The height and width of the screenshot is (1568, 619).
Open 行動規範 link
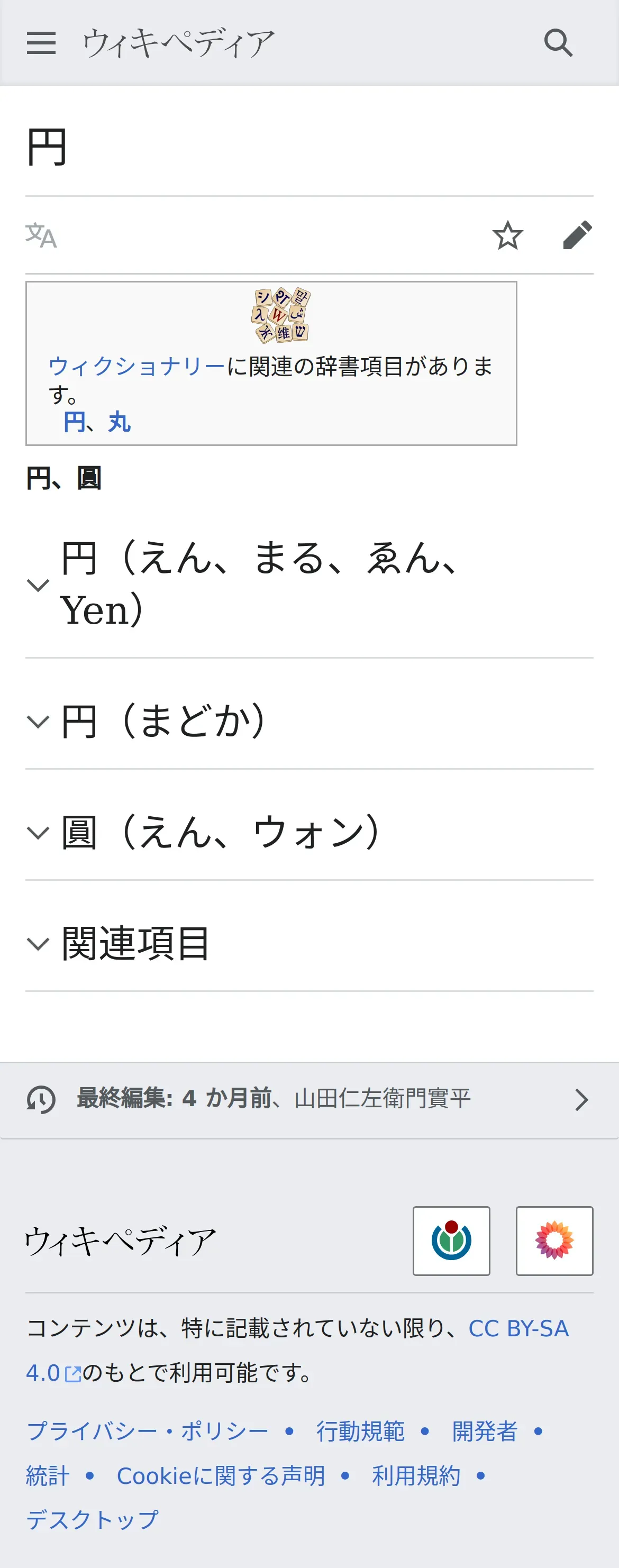tap(360, 1431)
